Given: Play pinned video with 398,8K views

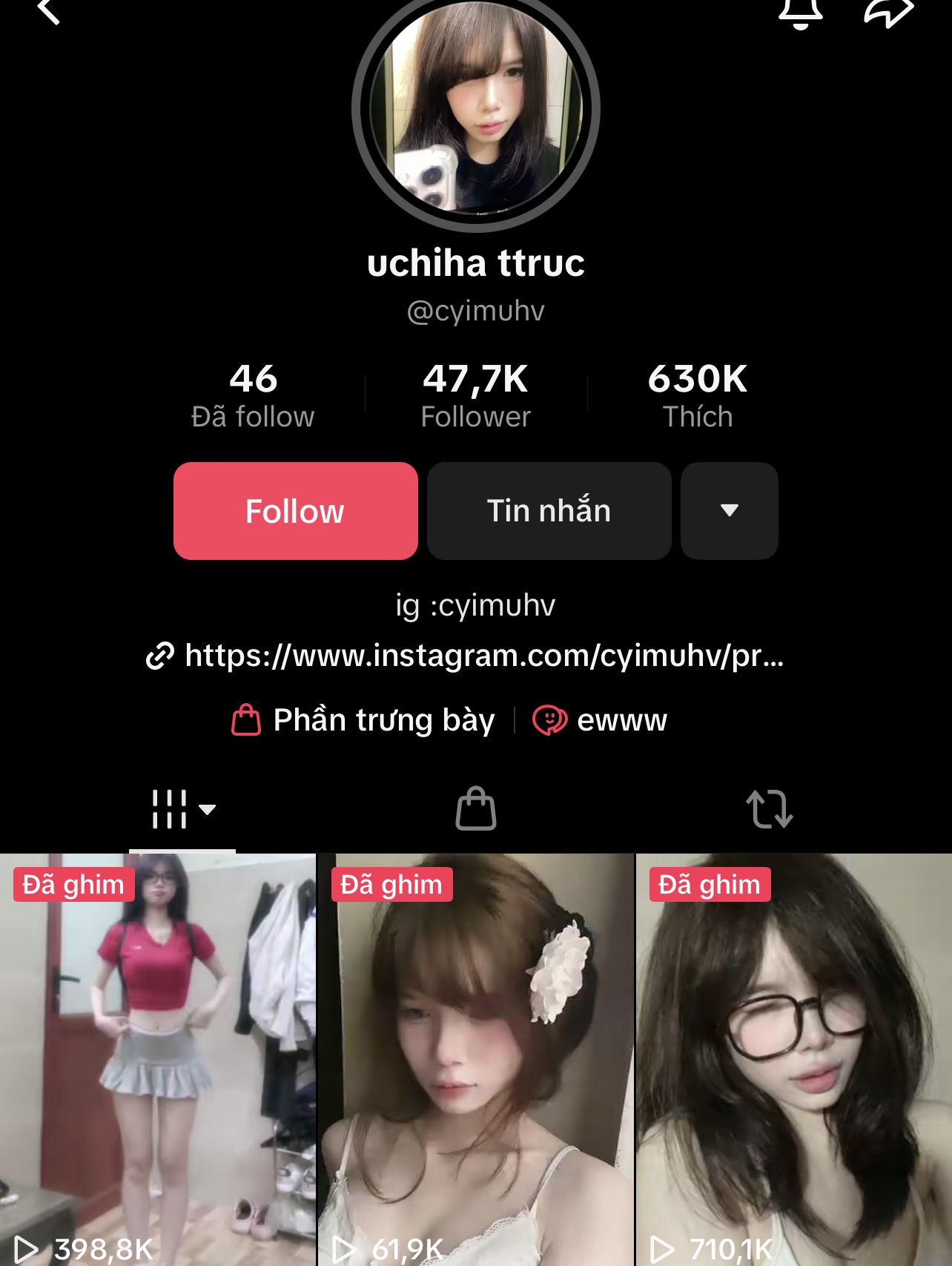Looking at the screenshot, I should pyautogui.click(x=157, y=1061).
